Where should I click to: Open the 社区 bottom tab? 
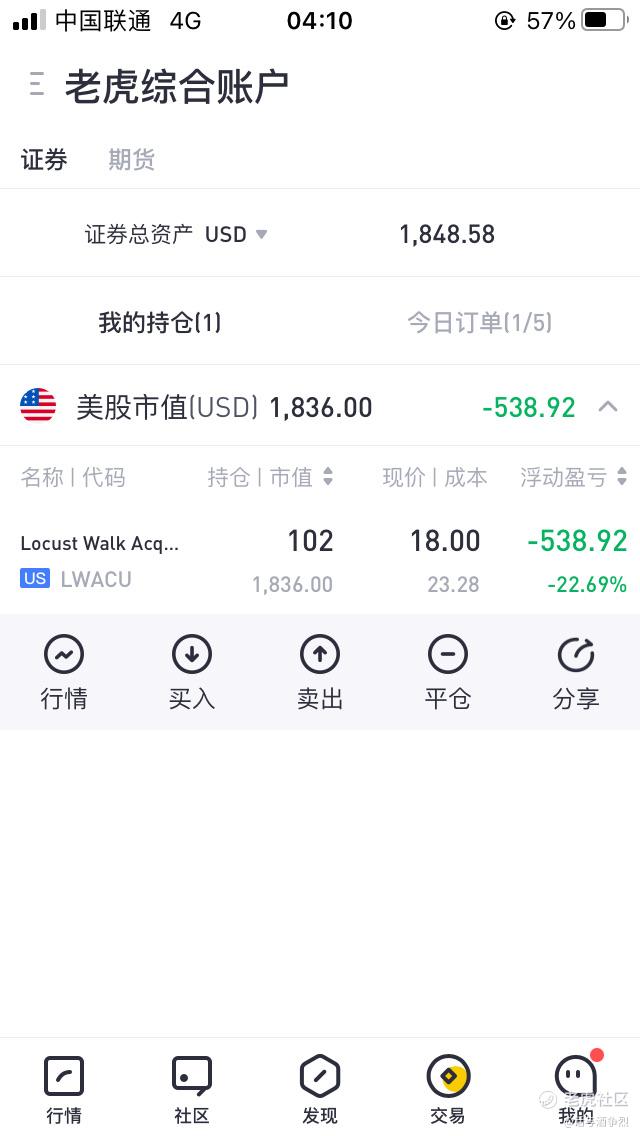(192, 1088)
